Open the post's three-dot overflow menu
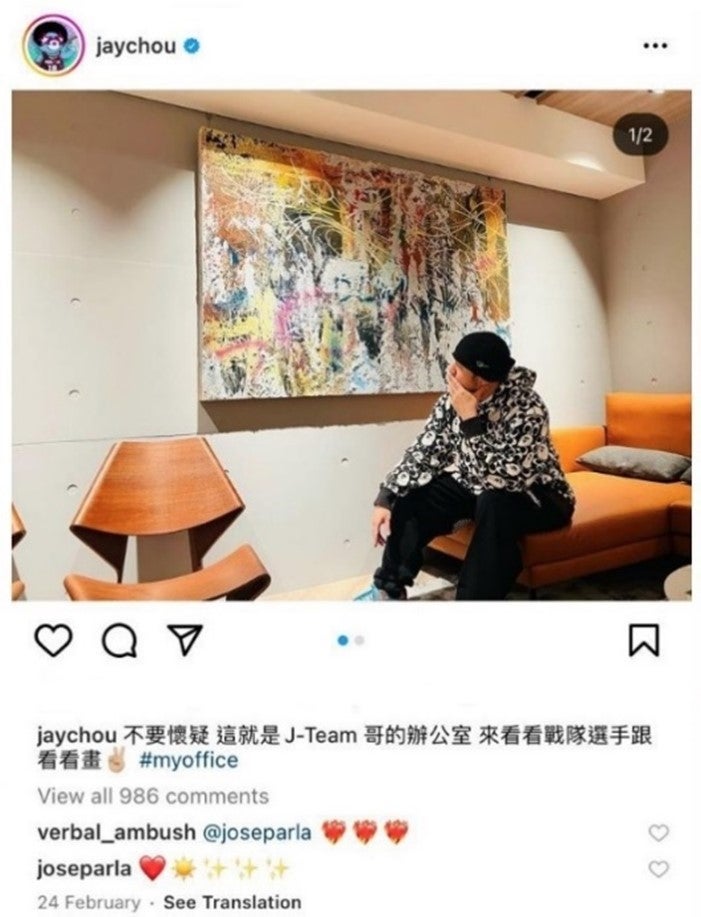Viewport: 701px width, 917px height. click(x=654, y=46)
